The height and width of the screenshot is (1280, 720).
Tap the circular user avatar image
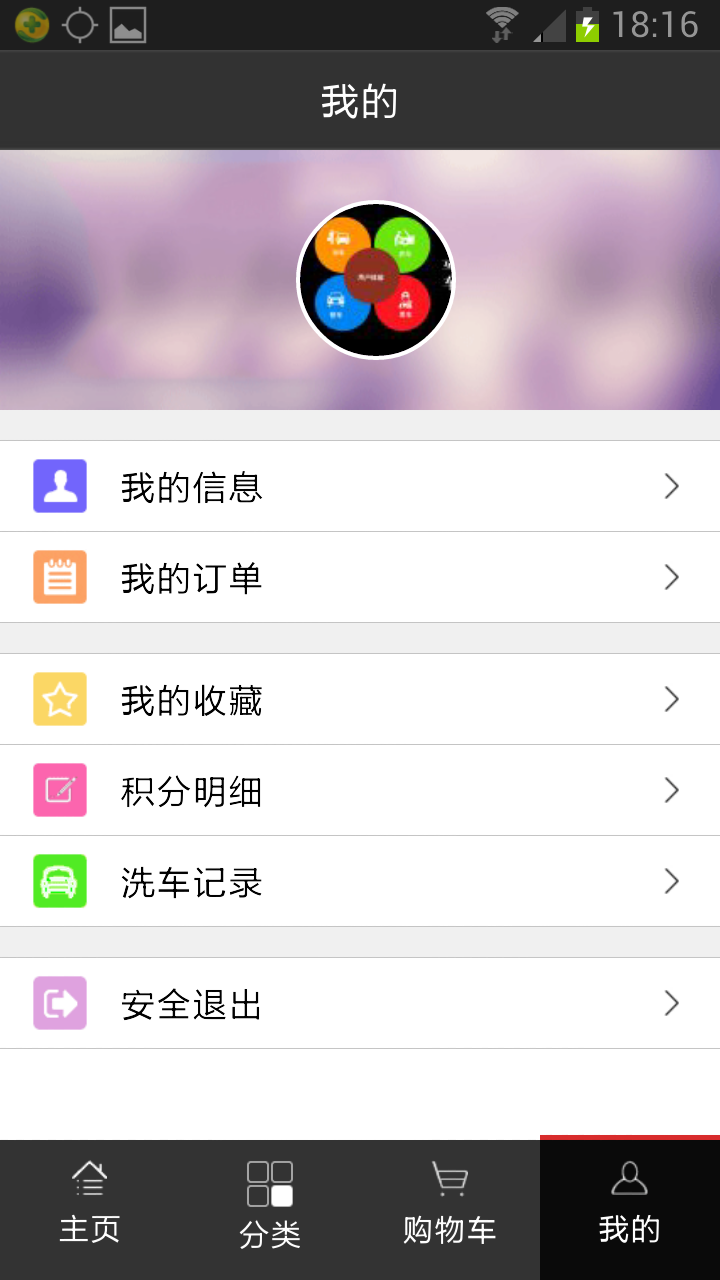point(376,280)
